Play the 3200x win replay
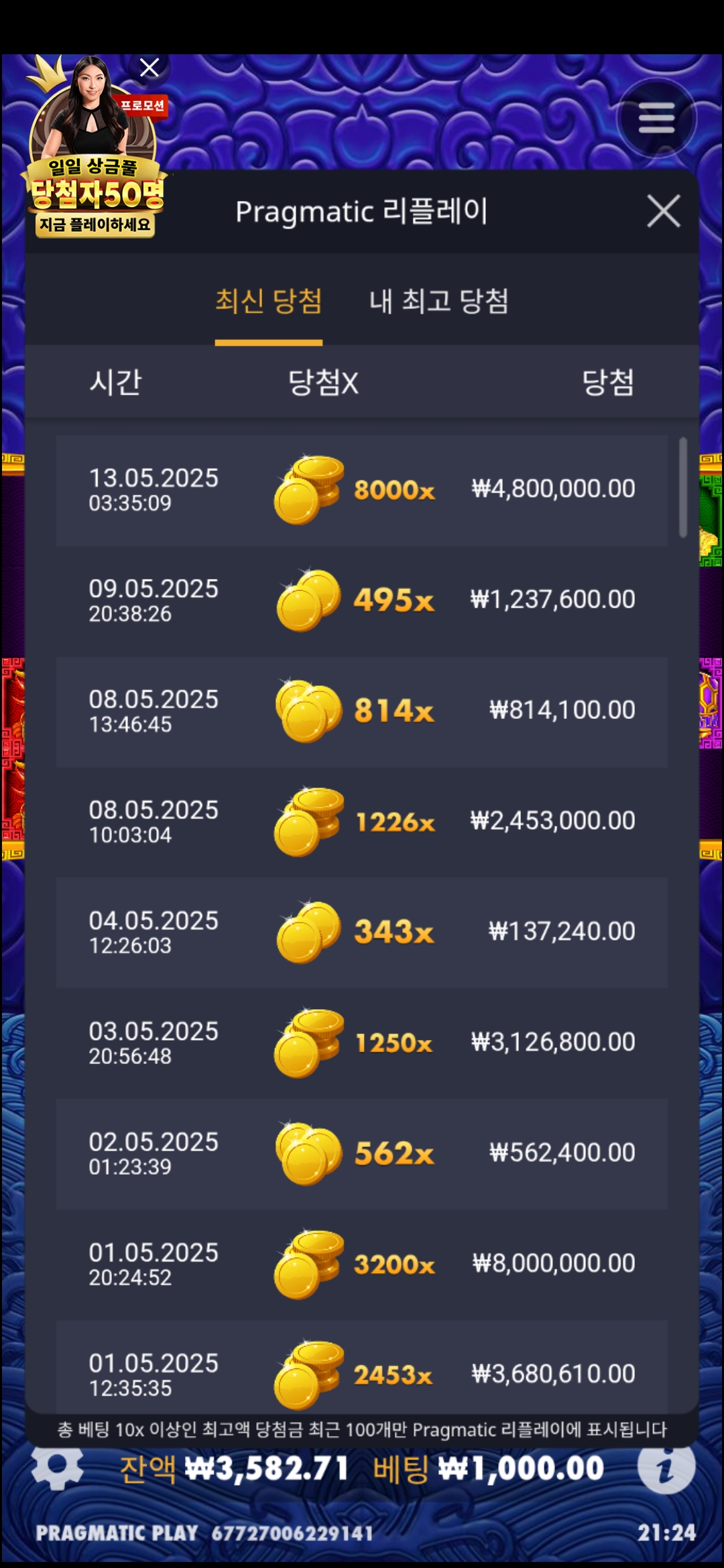 coord(361,1264)
